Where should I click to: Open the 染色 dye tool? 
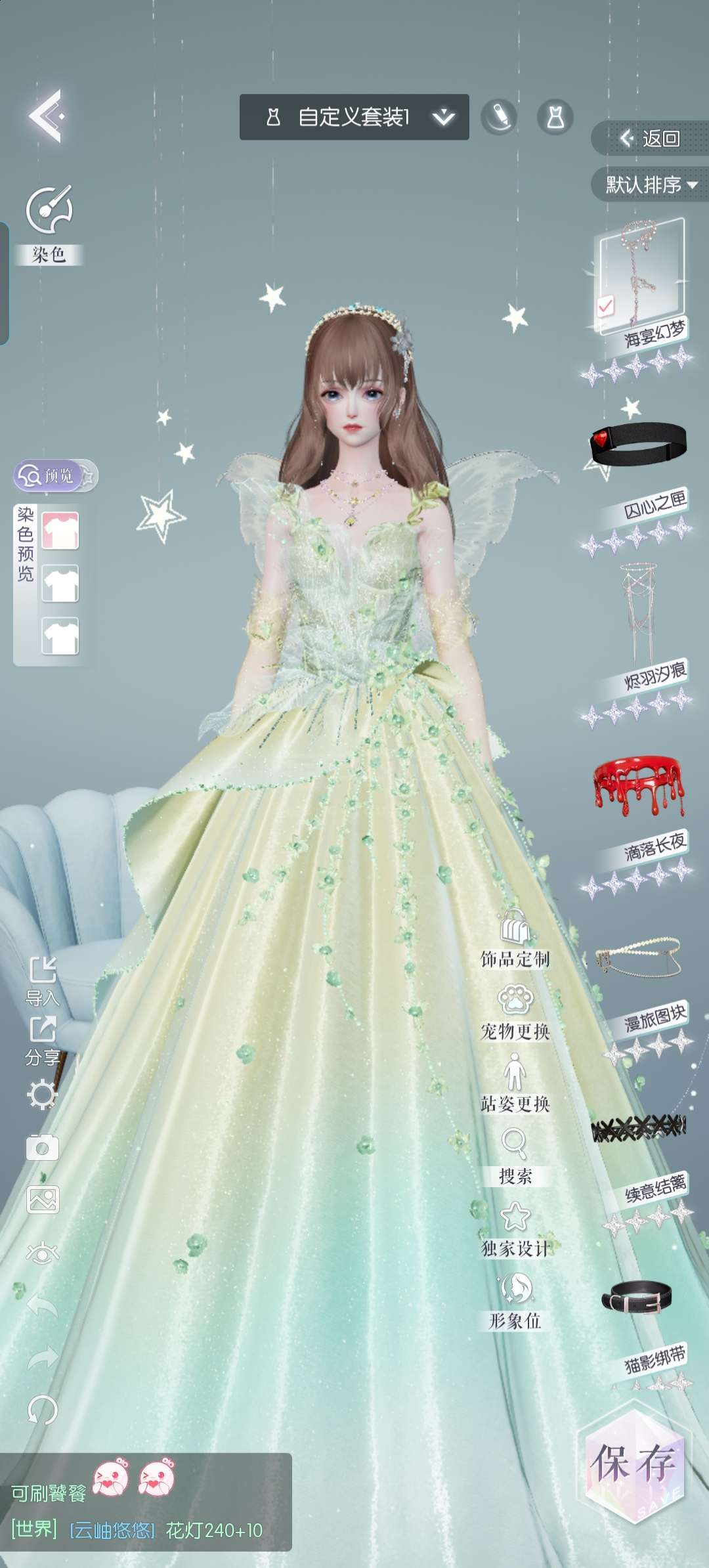tap(49, 225)
